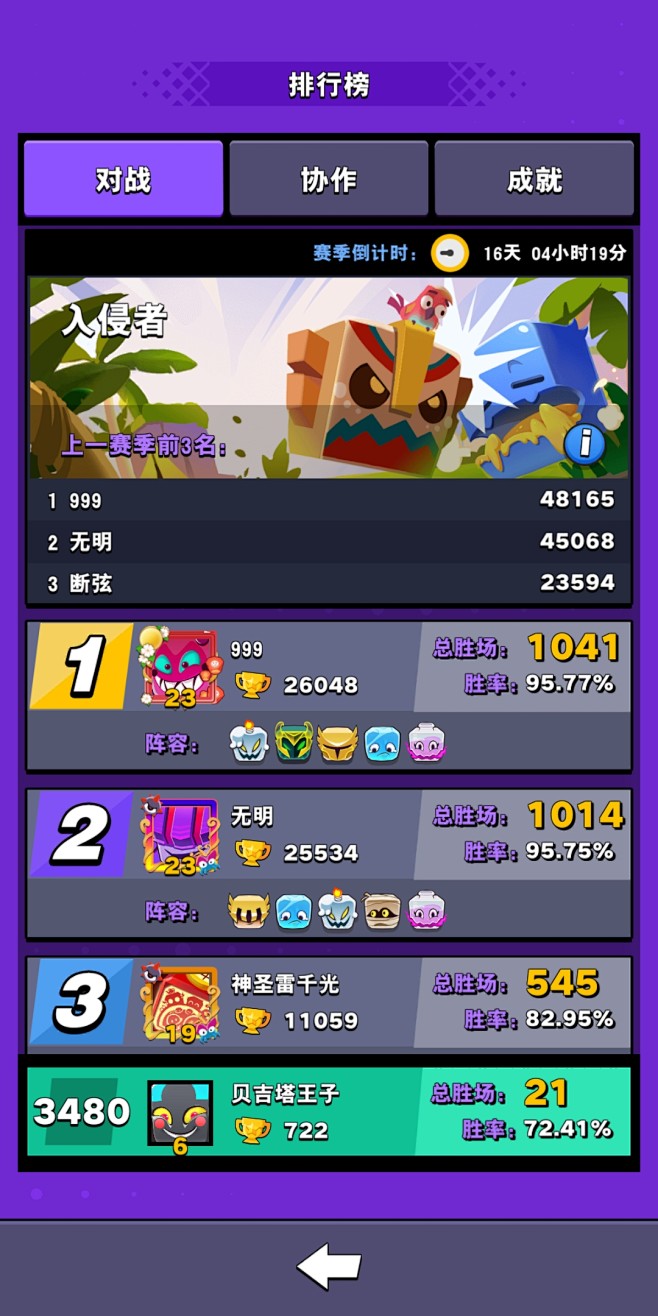Go back with the bottom arrow
This screenshot has width=658, height=1316.
(x=329, y=1267)
